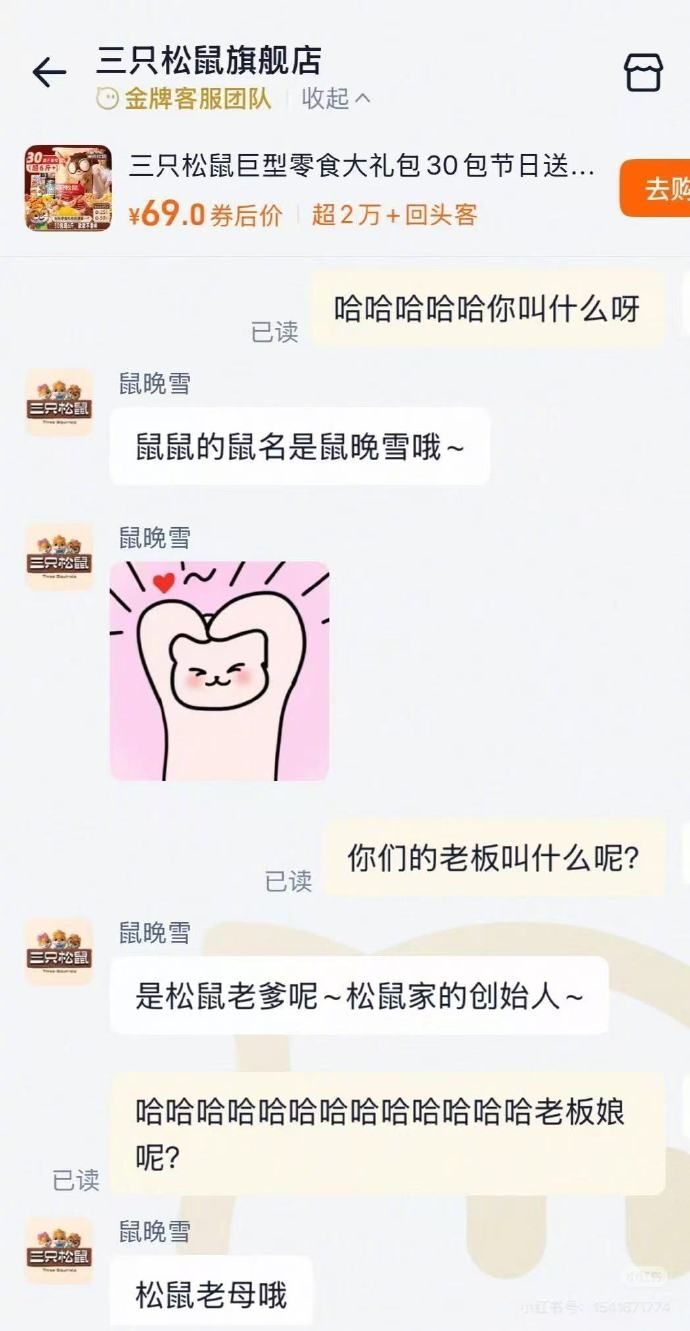This screenshot has height=1331, width=690.
Task: Open the shop storefront icon
Action: 643,72
